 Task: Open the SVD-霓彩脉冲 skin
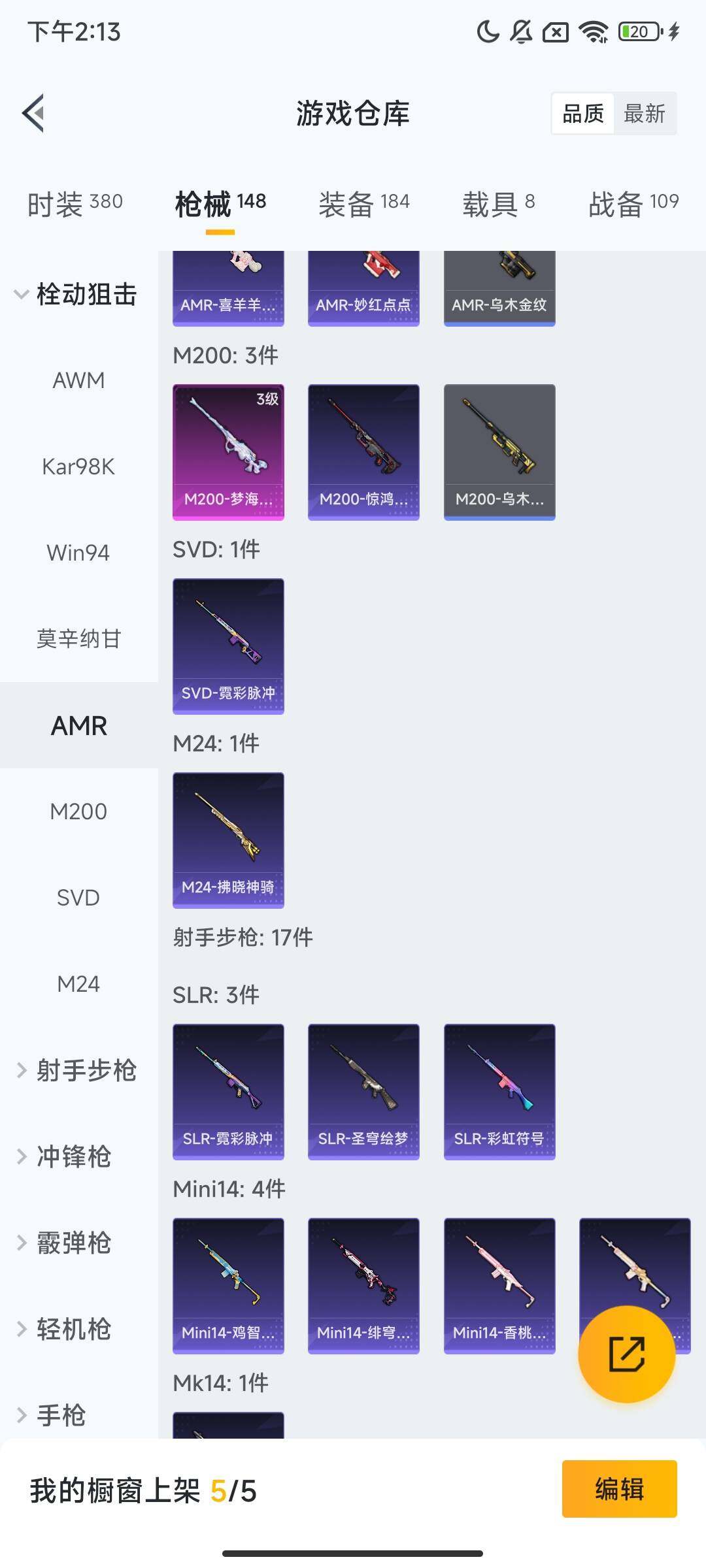(228, 645)
